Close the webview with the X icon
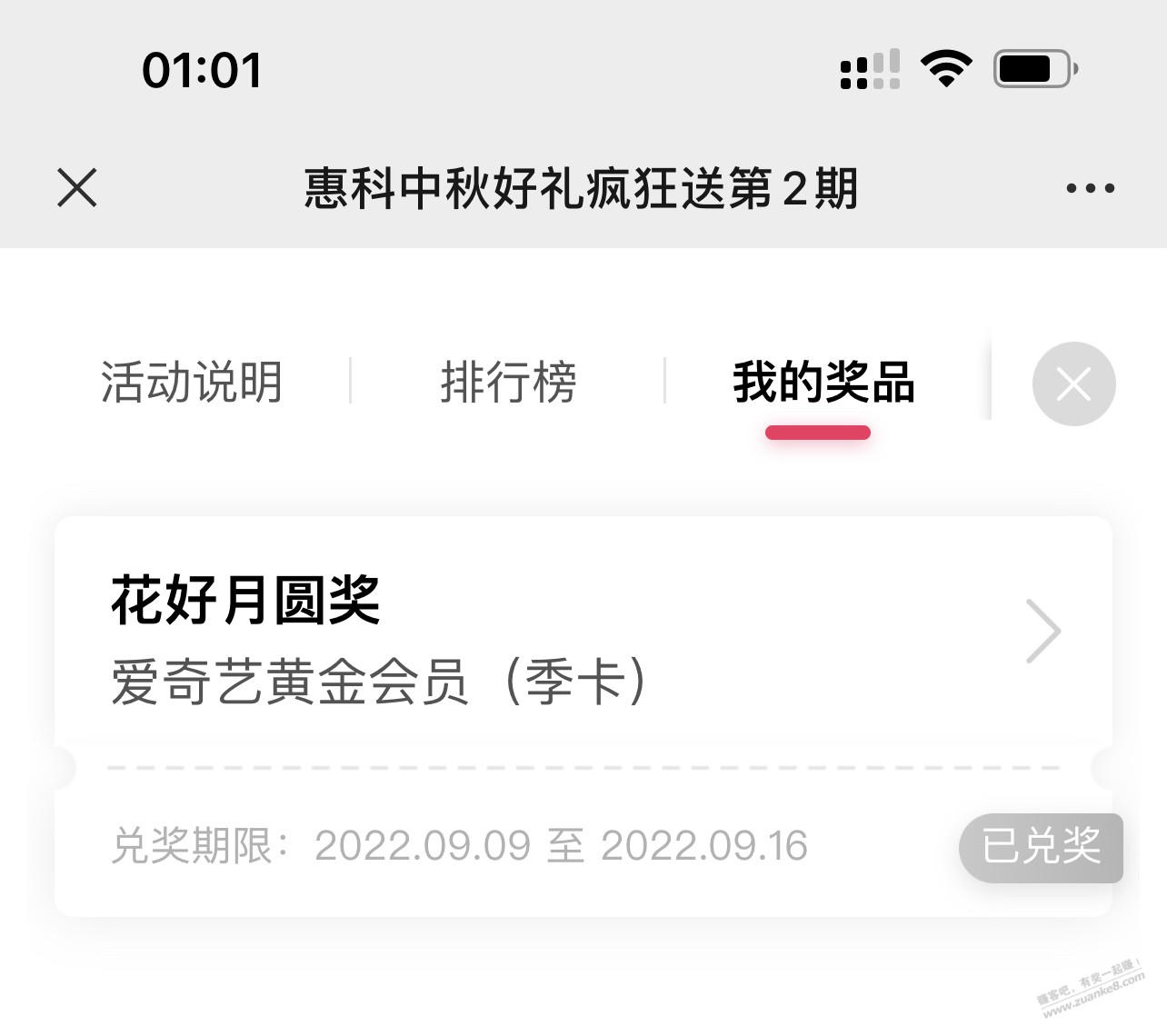The height and width of the screenshot is (1036, 1167). pos(77,188)
